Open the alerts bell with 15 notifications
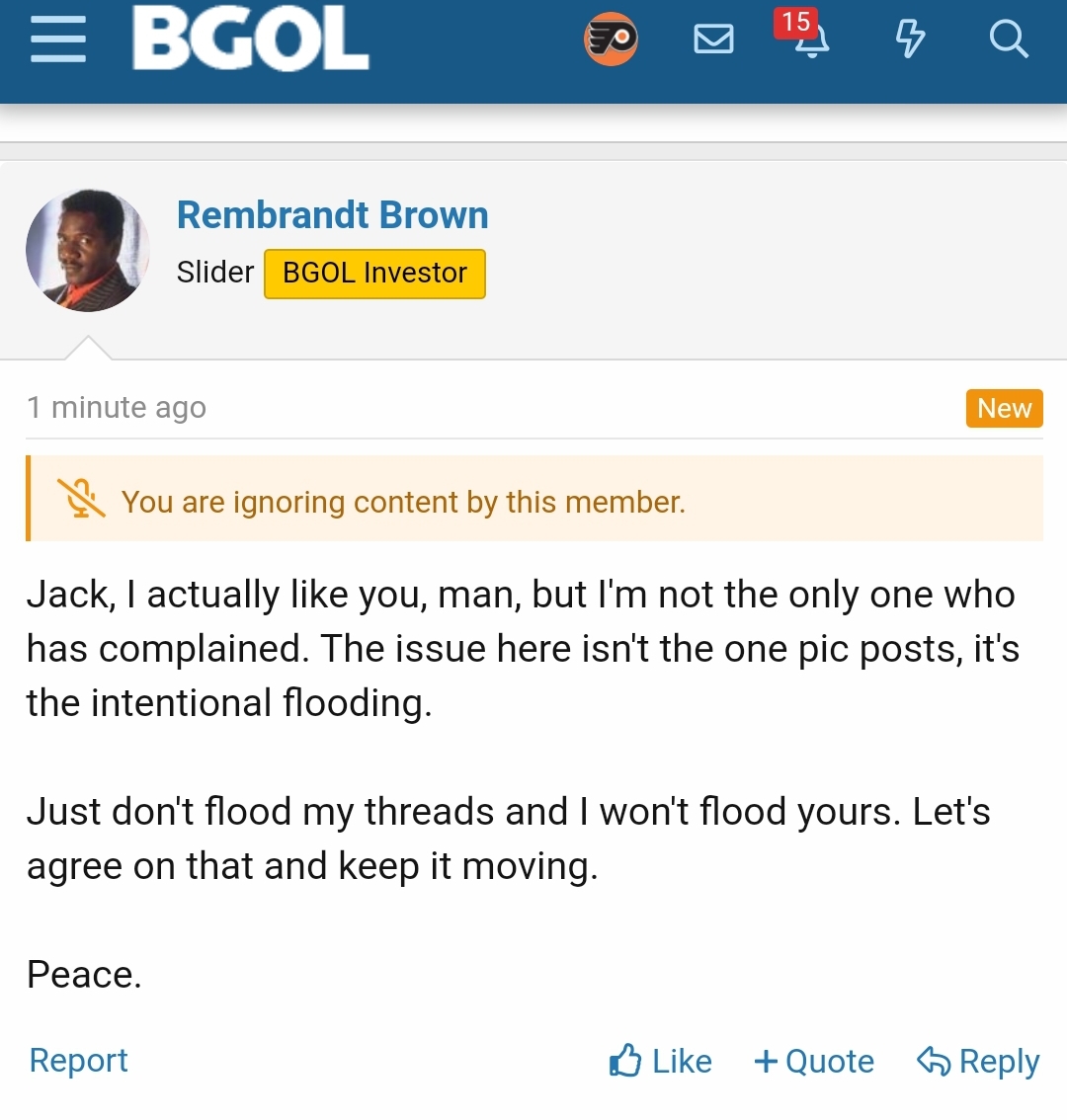The width and height of the screenshot is (1067, 1120). click(811, 40)
